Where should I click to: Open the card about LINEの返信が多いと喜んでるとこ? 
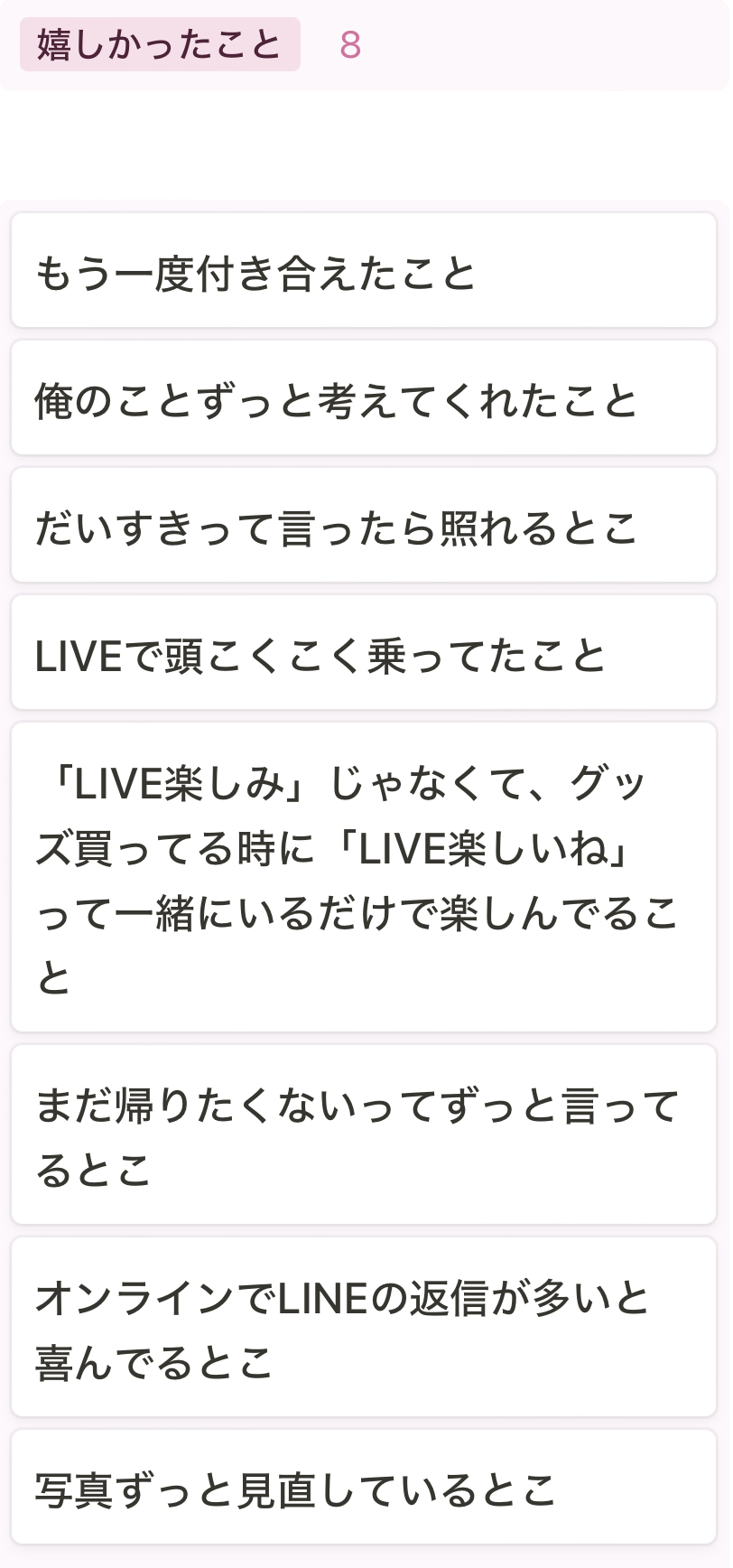coord(363,1328)
